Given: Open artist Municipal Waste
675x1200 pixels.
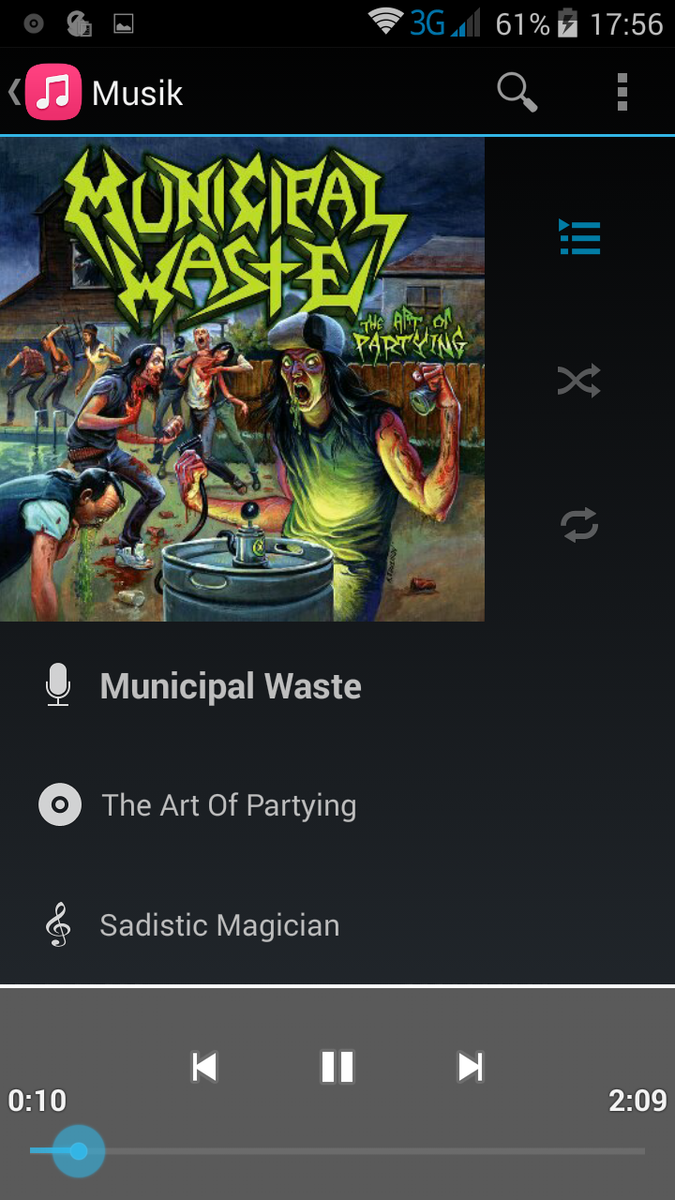Looking at the screenshot, I should (x=230, y=686).
